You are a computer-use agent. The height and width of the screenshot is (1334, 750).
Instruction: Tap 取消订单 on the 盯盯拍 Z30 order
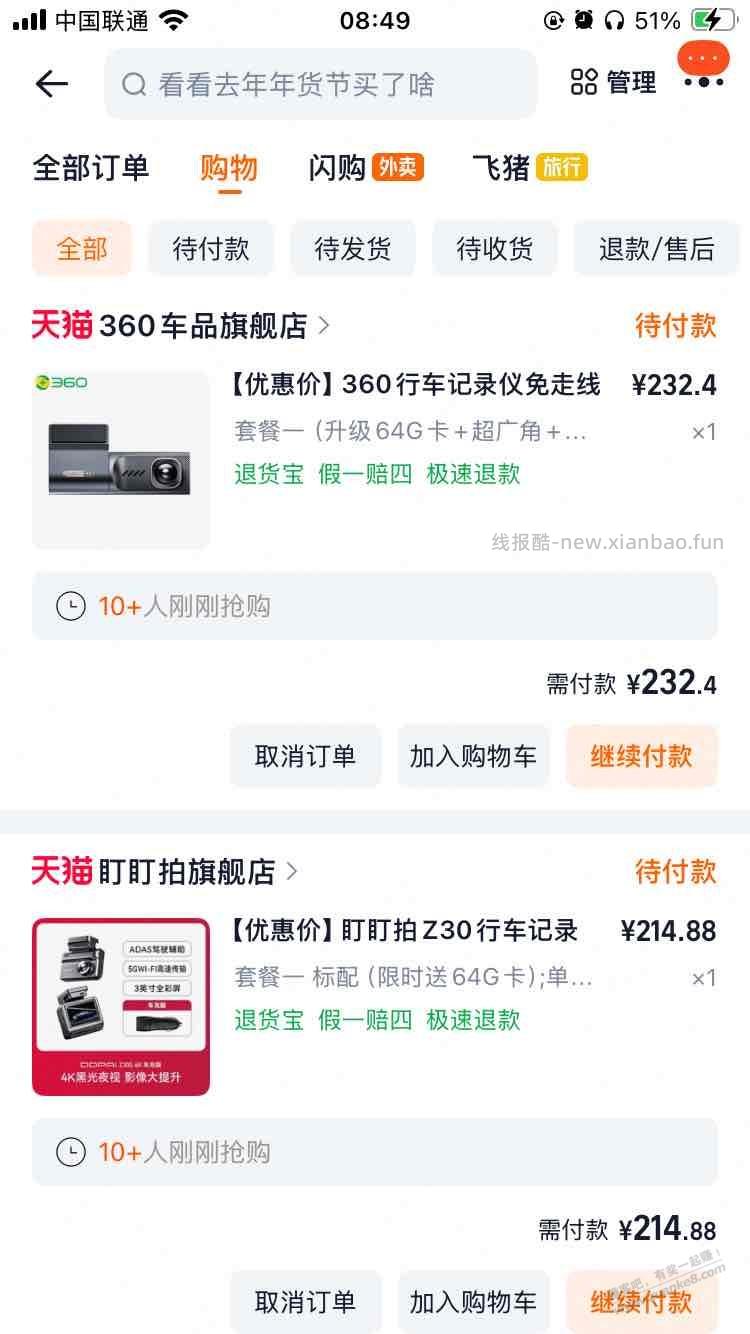pyautogui.click(x=305, y=1302)
